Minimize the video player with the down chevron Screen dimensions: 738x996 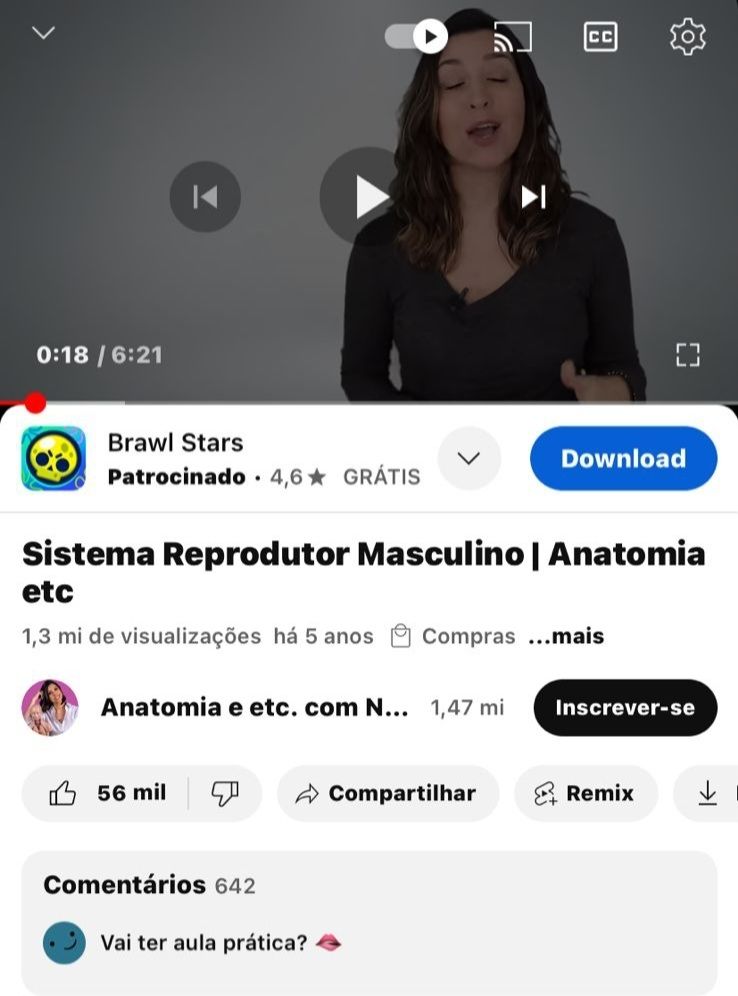pyautogui.click(x=43, y=33)
